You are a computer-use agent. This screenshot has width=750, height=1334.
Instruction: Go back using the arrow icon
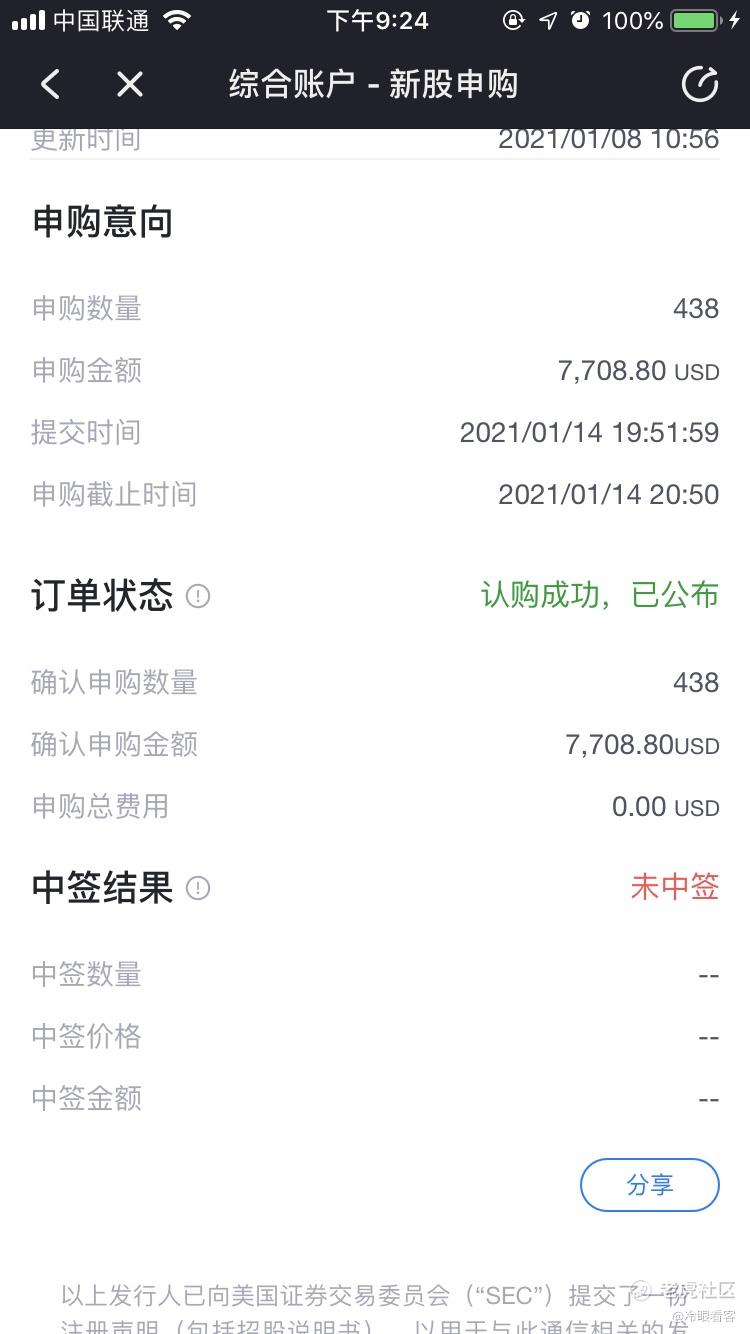tap(51, 84)
